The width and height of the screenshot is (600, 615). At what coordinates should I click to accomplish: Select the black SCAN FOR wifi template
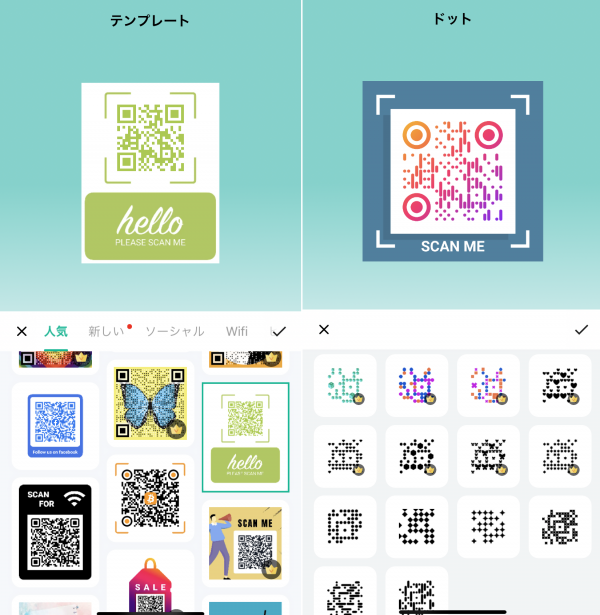(x=55, y=531)
